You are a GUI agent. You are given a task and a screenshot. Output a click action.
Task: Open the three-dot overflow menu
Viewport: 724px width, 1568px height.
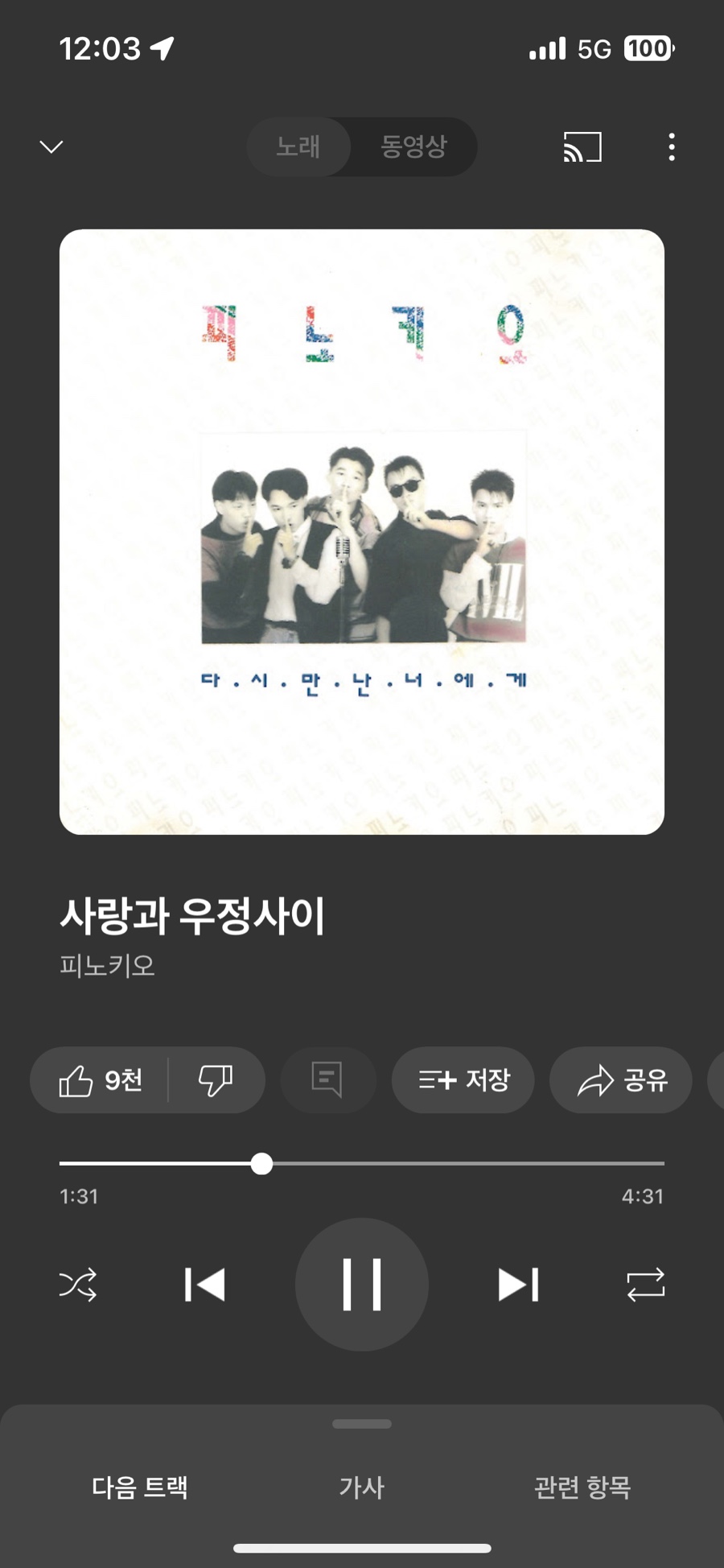(671, 146)
